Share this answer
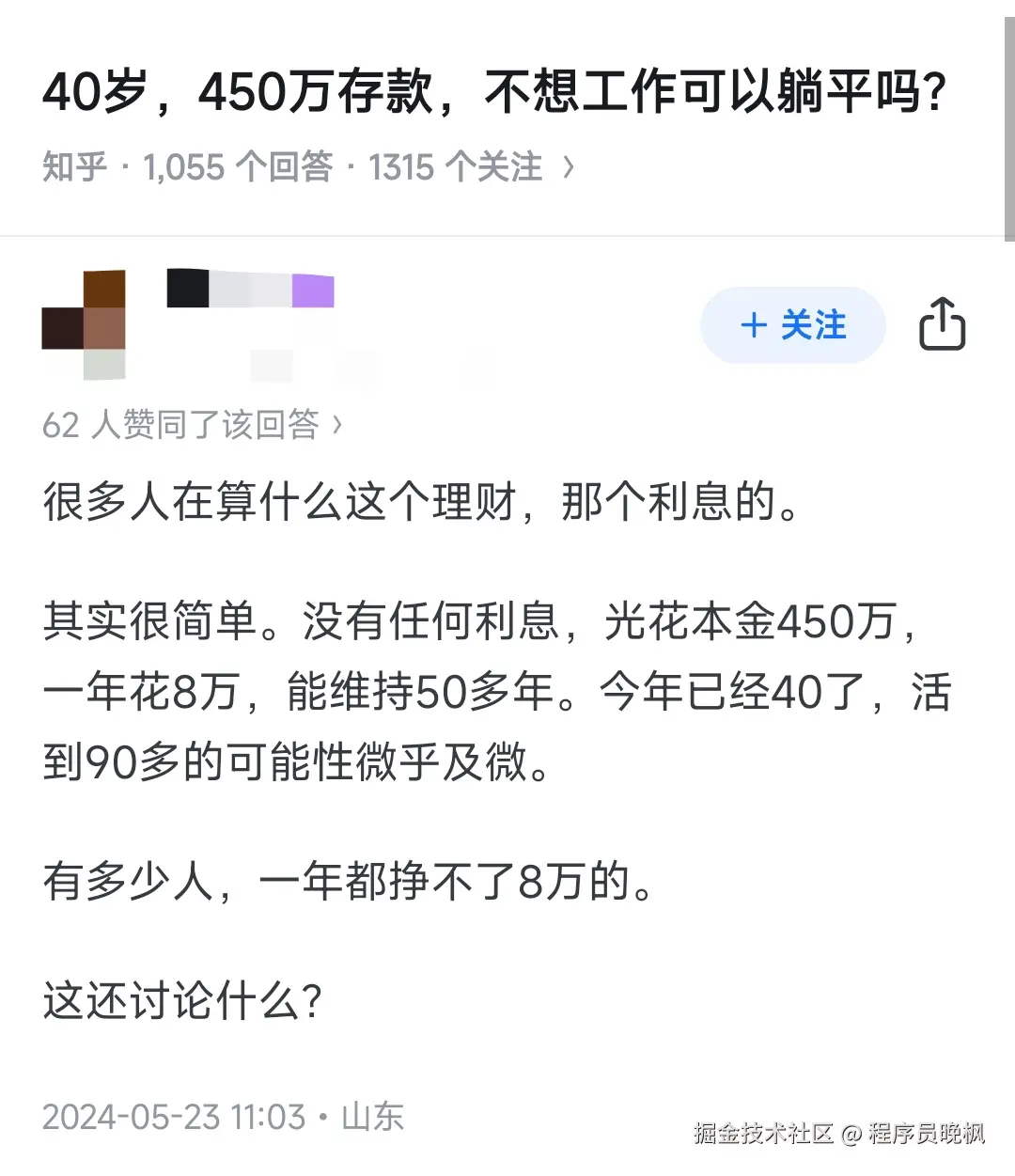Viewport: 1015px width, 1176px height. pos(941,325)
